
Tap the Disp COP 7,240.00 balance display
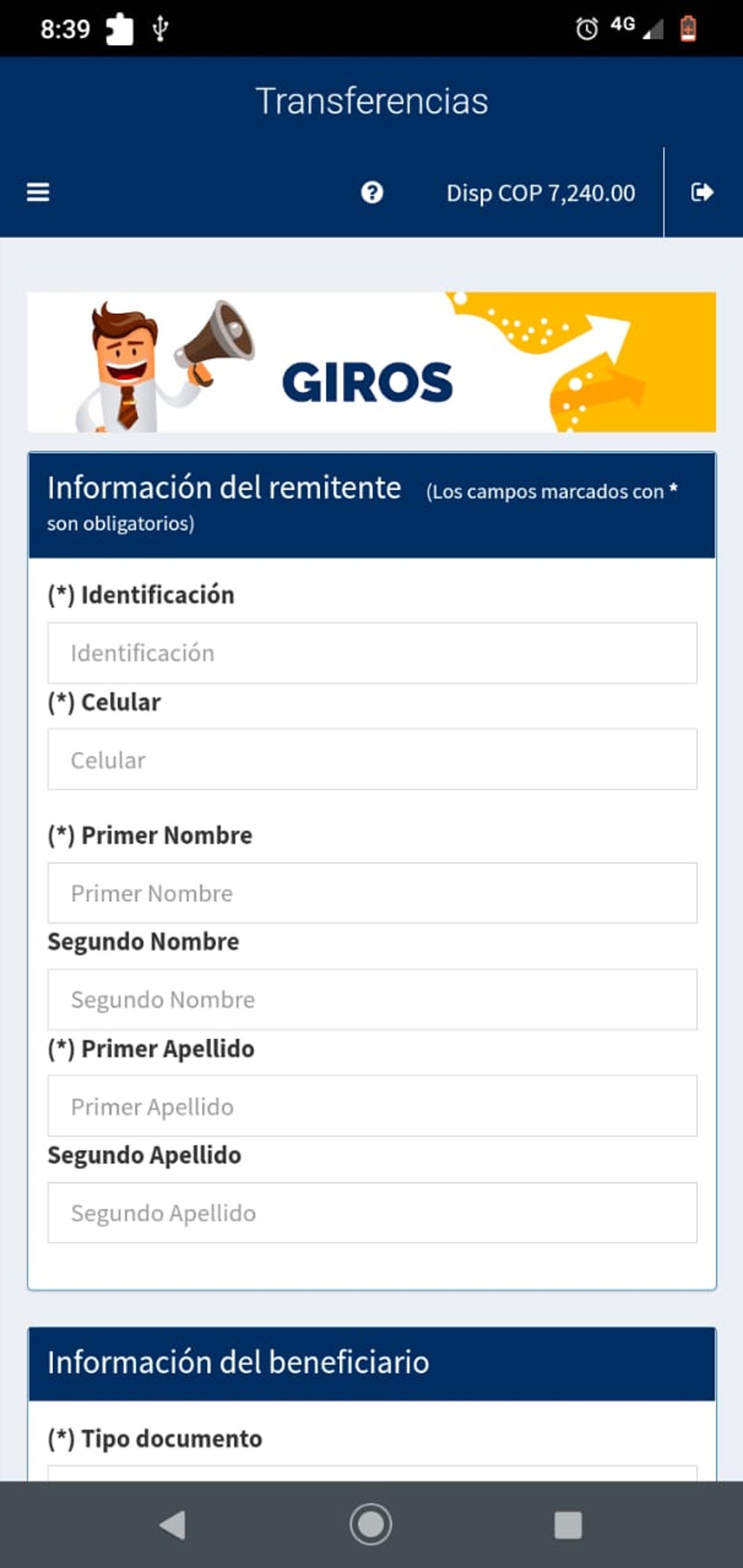pyautogui.click(x=540, y=192)
